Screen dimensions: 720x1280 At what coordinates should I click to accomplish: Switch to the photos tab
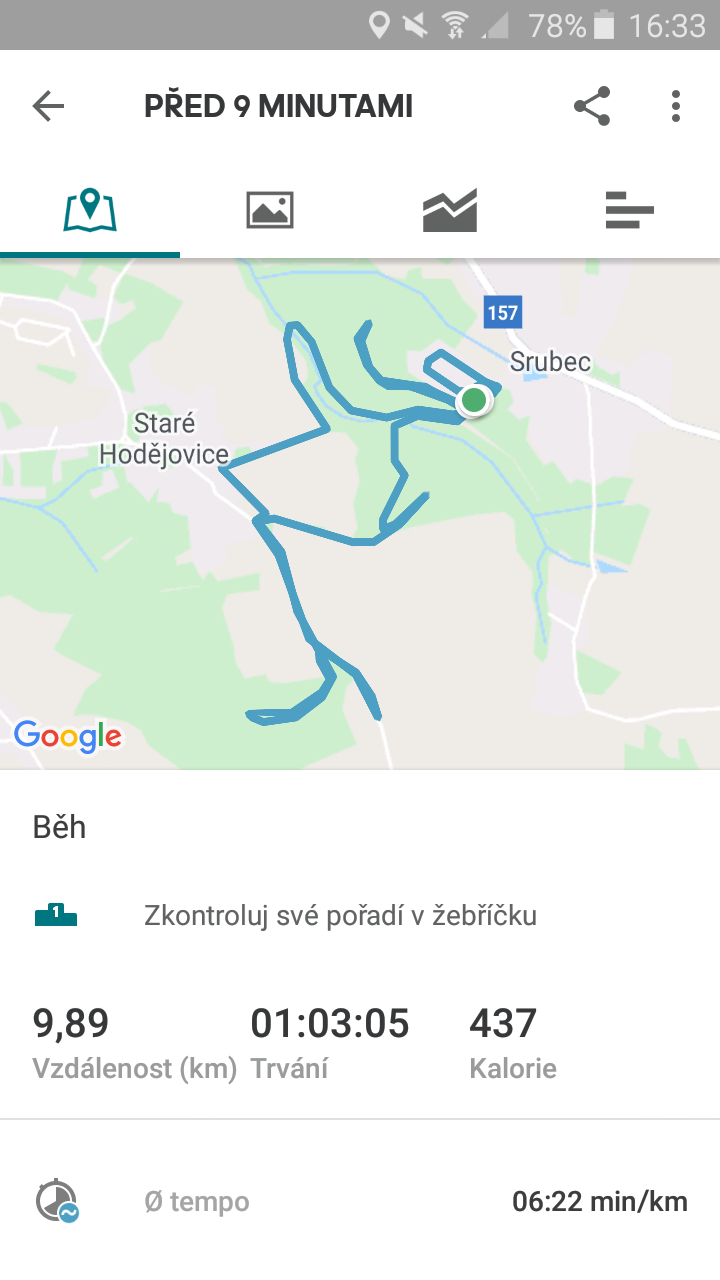point(270,210)
